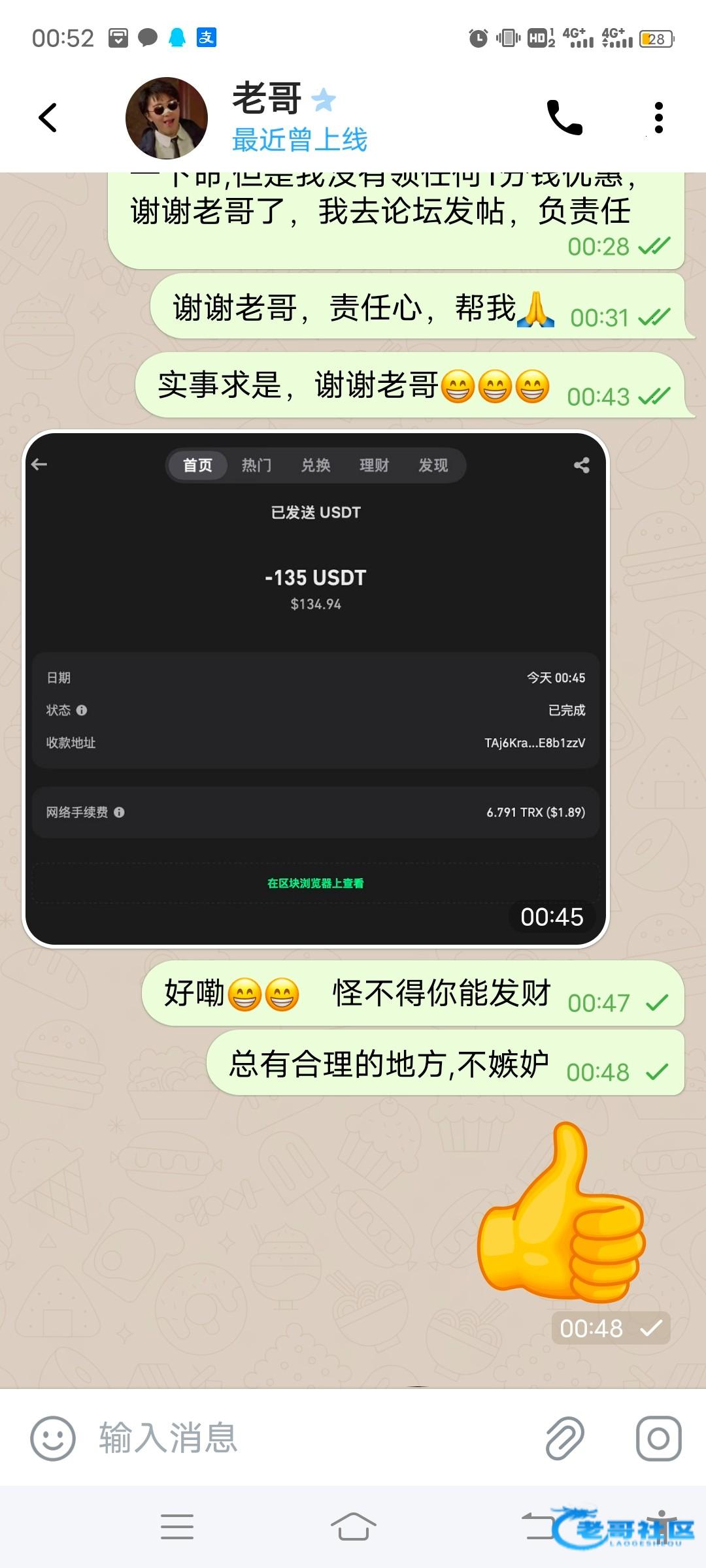Open the chat overflow menu

pyautogui.click(x=658, y=118)
